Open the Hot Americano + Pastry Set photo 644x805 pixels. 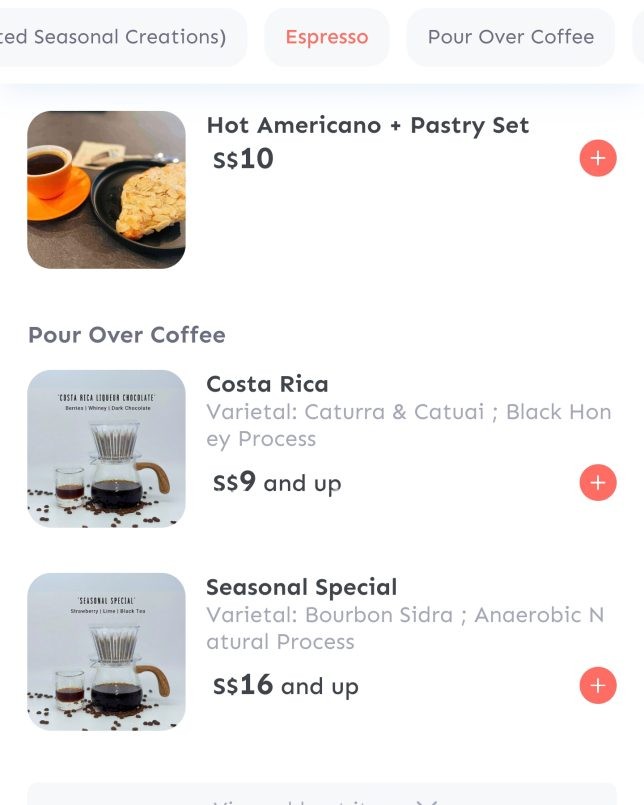click(106, 190)
